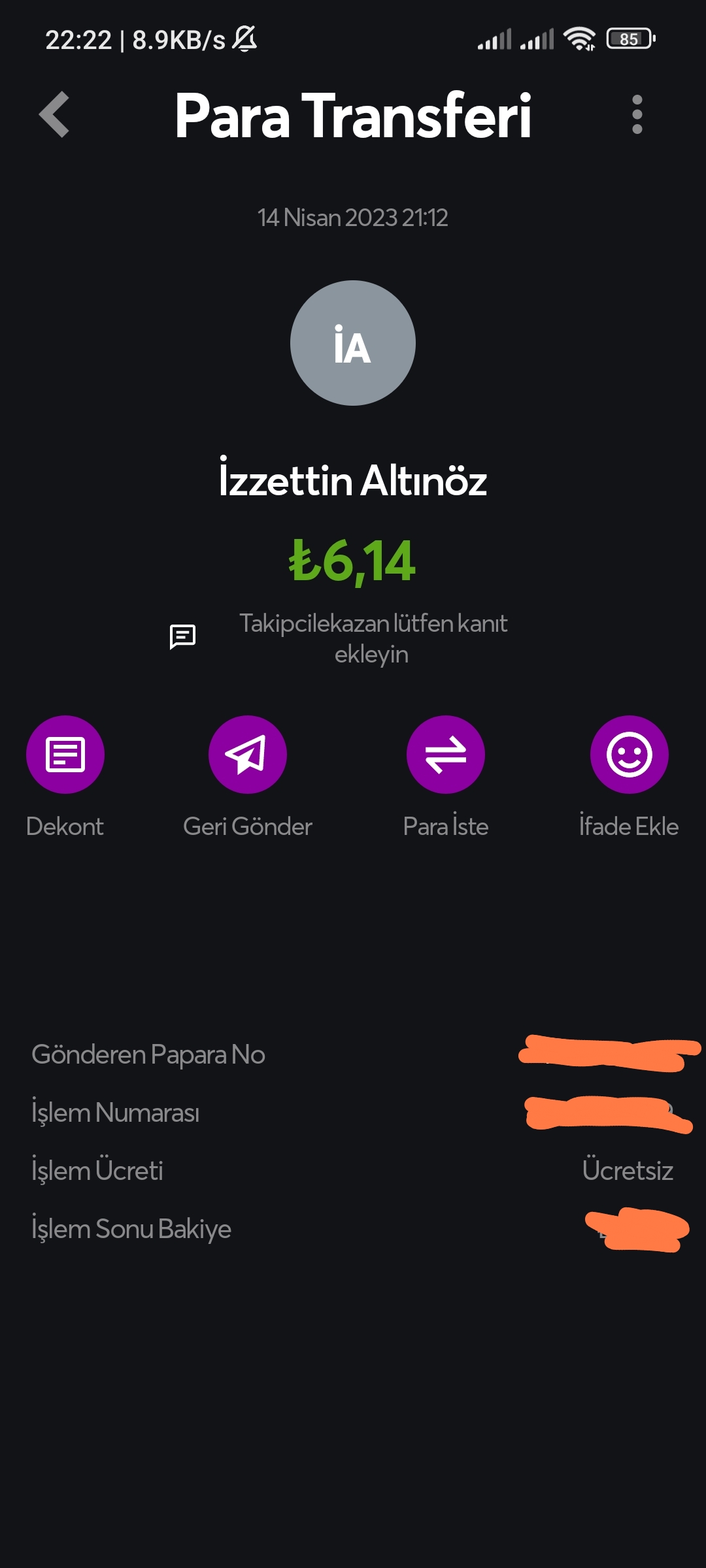The width and height of the screenshot is (706, 1568).
Task: Tap Geri Gönder to send money back
Action: point(248,755)
